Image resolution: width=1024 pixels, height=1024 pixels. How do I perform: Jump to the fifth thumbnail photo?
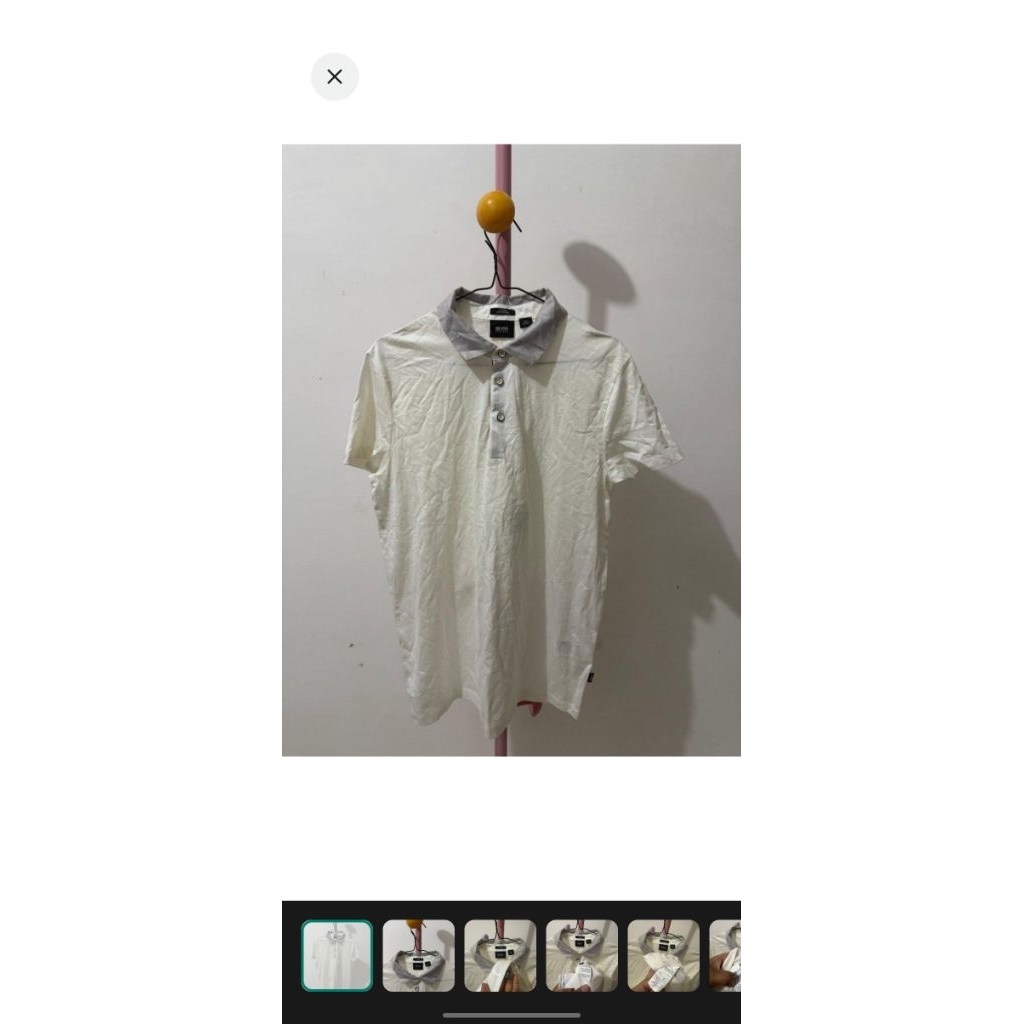(663, 956)
